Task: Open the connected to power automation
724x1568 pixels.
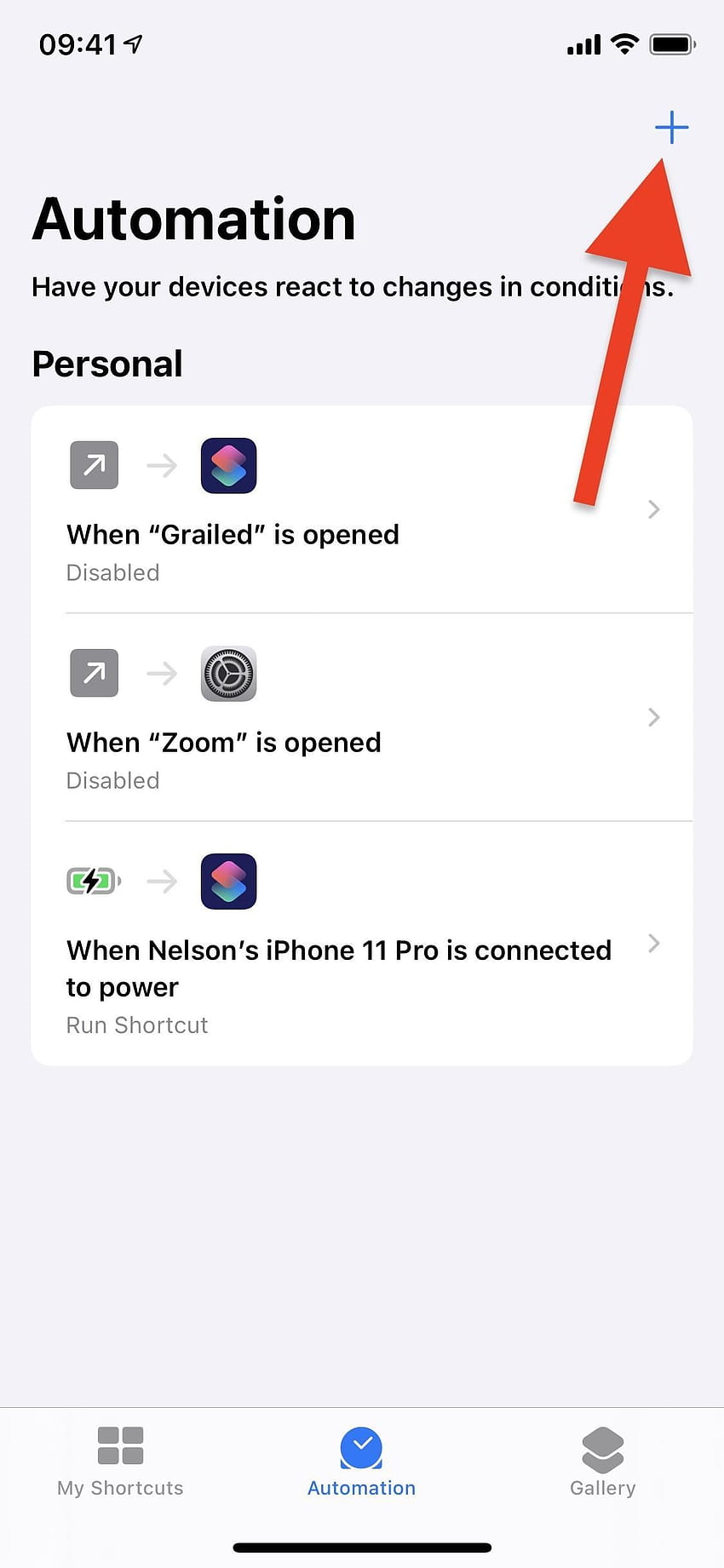Action: 362,944
